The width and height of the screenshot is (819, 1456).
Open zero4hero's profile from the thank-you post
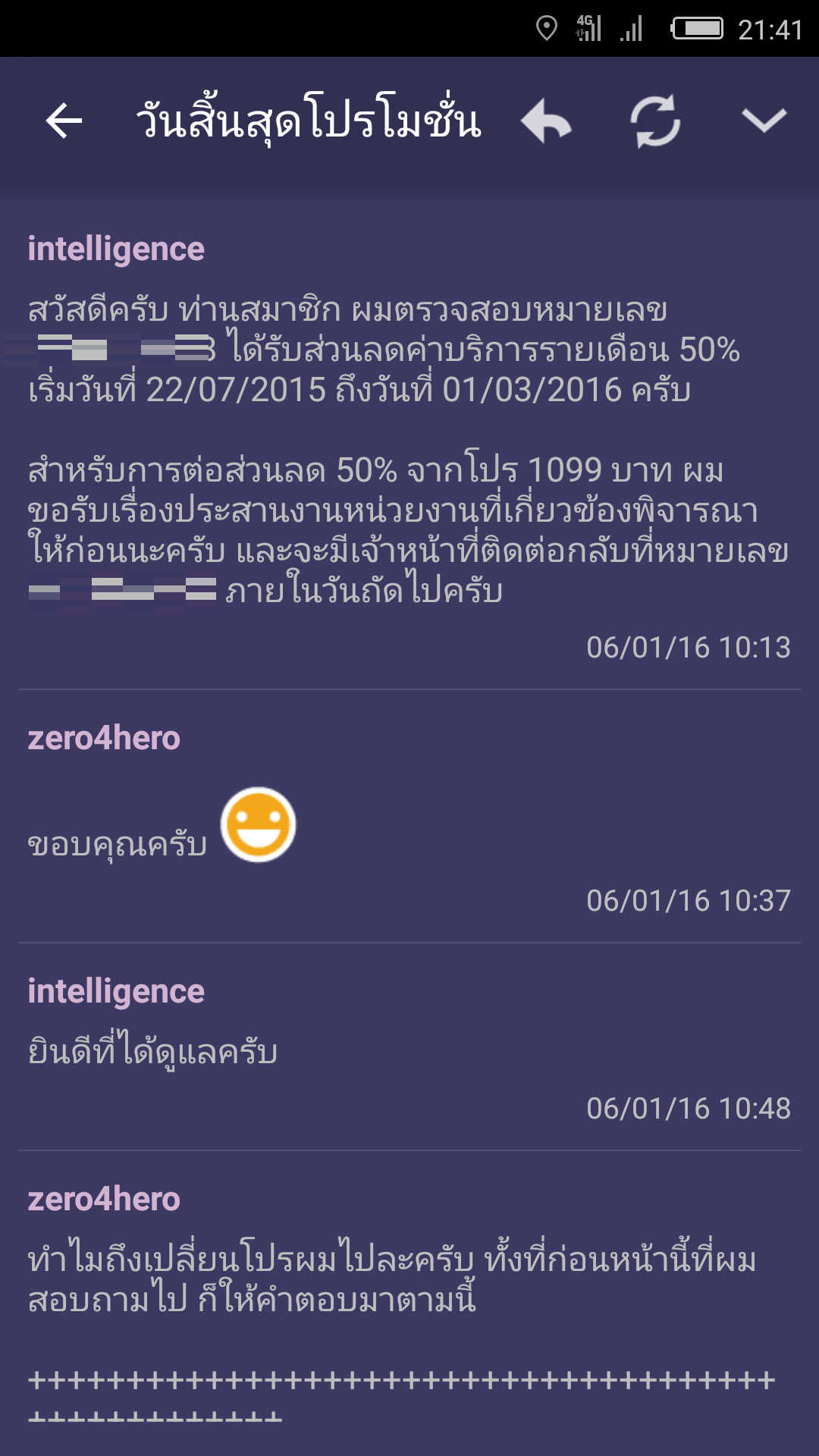coord(104,738)
